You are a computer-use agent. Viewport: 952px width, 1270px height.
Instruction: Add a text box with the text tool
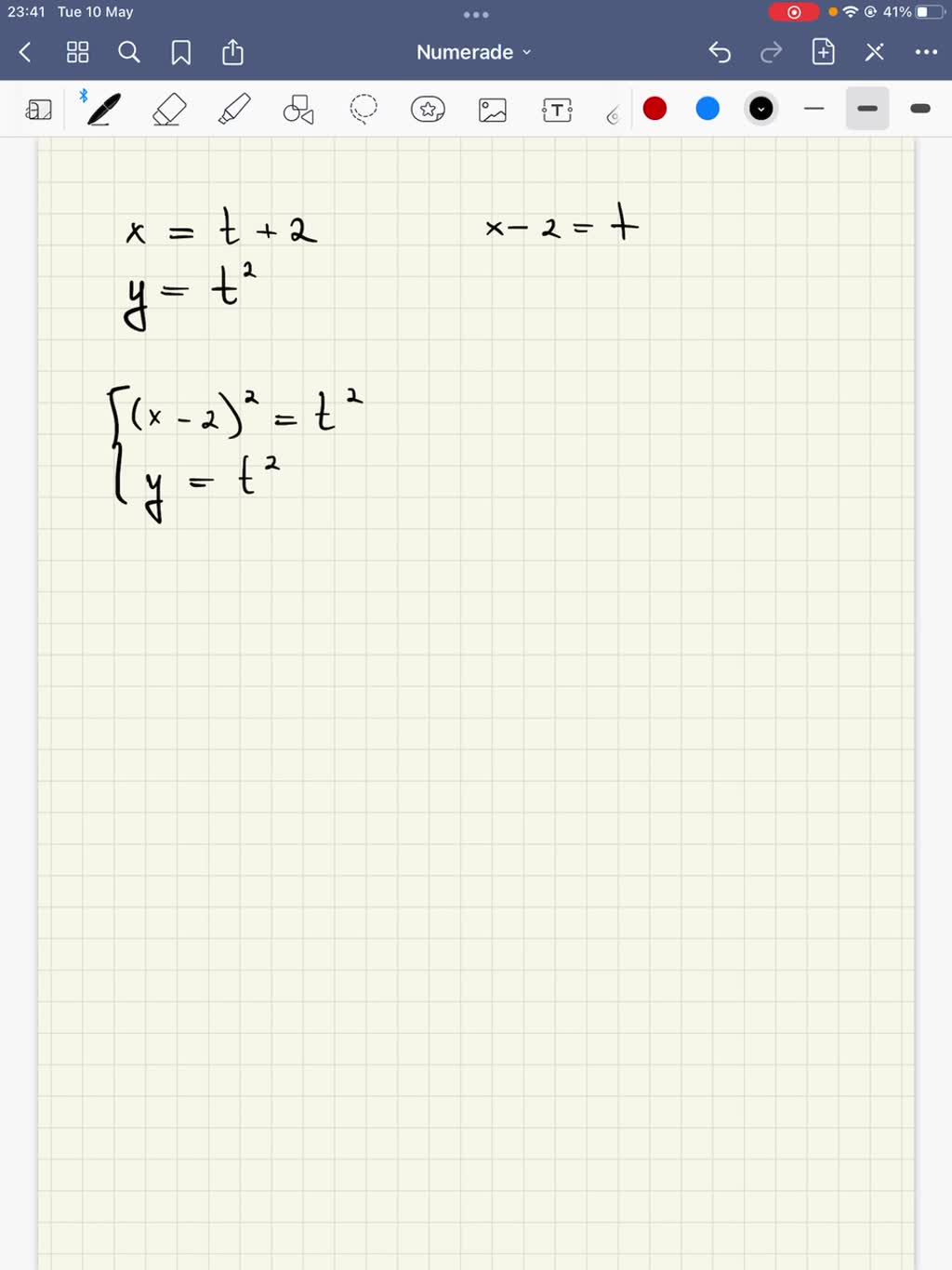[557, 111]
